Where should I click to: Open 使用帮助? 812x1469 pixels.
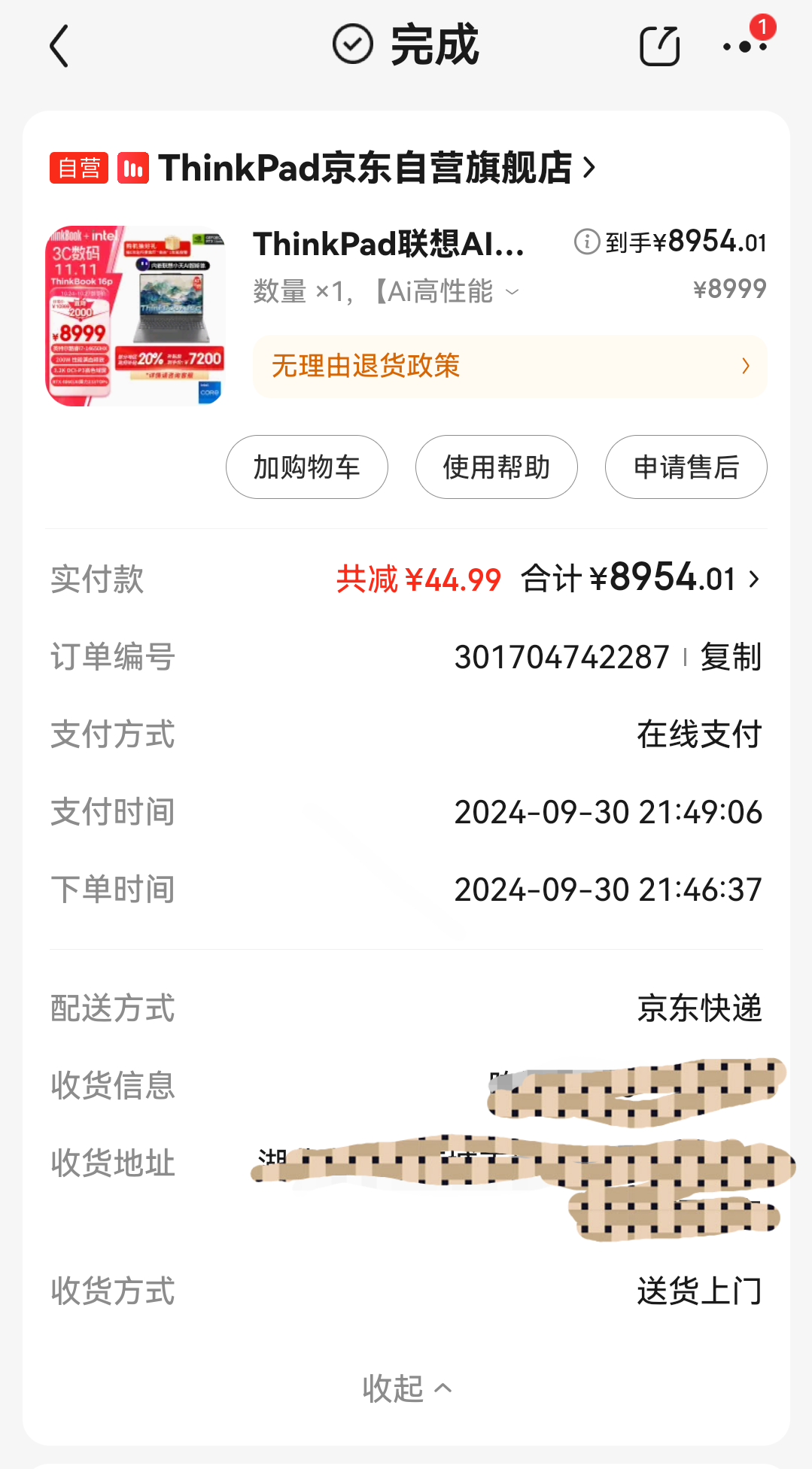click(497, 467)
